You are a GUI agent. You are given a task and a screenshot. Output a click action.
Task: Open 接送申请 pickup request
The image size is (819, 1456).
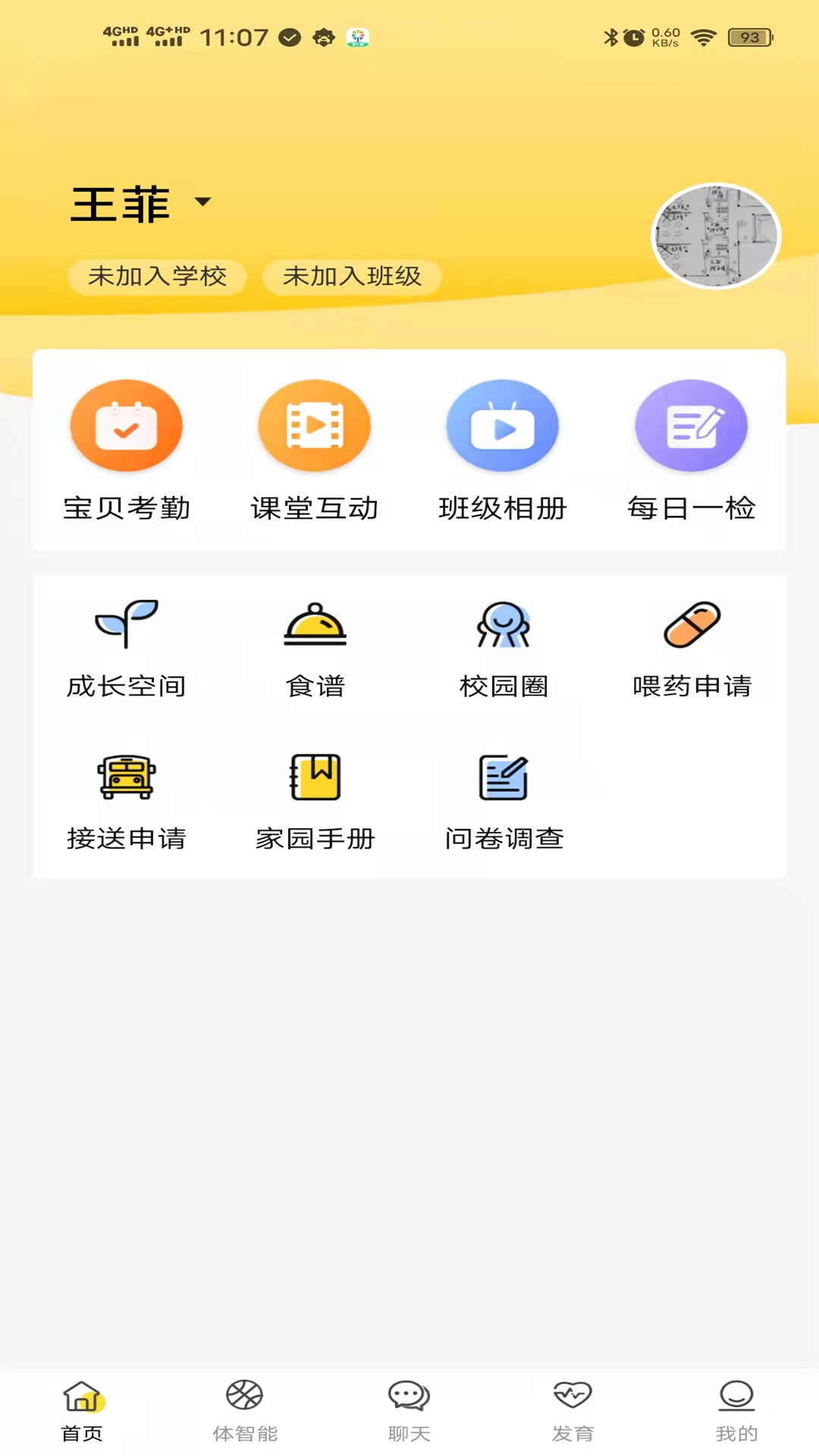pos(127,802)
